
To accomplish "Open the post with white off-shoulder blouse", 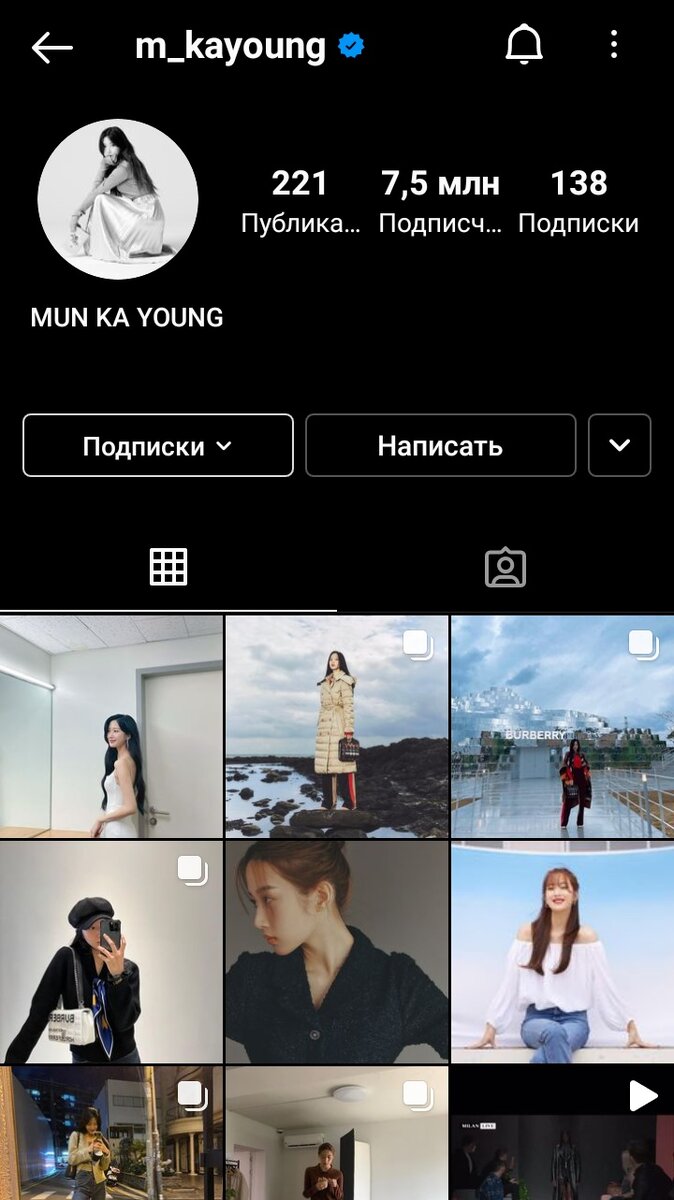I will 562,952.
